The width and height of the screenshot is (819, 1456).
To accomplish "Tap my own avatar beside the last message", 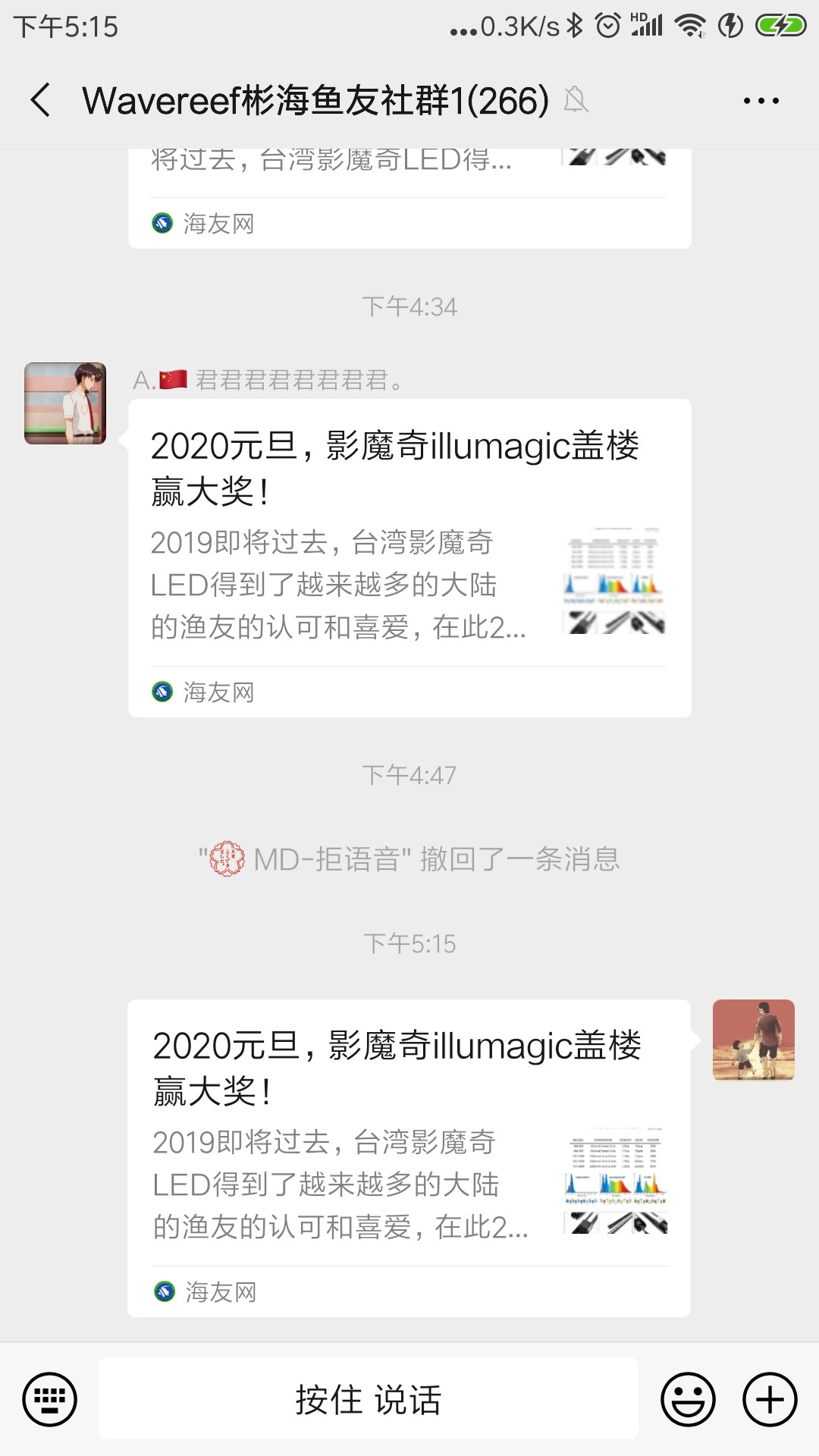I will point(753,1040).
